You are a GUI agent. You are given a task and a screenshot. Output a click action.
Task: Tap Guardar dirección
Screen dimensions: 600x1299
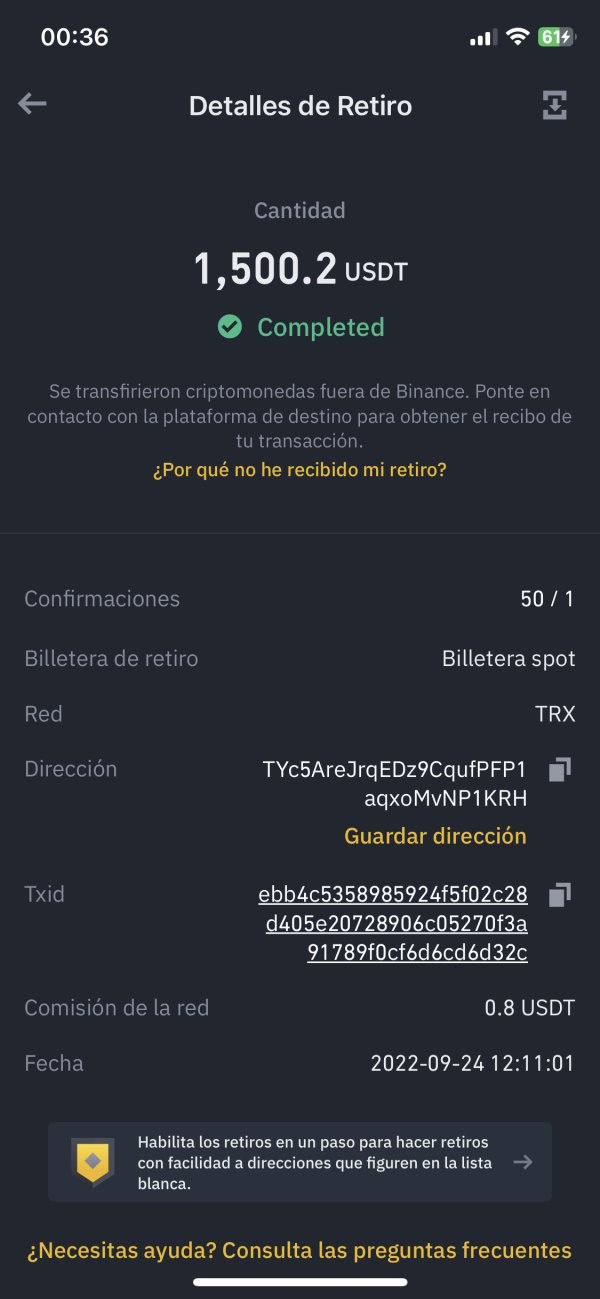tap(435, 836)
